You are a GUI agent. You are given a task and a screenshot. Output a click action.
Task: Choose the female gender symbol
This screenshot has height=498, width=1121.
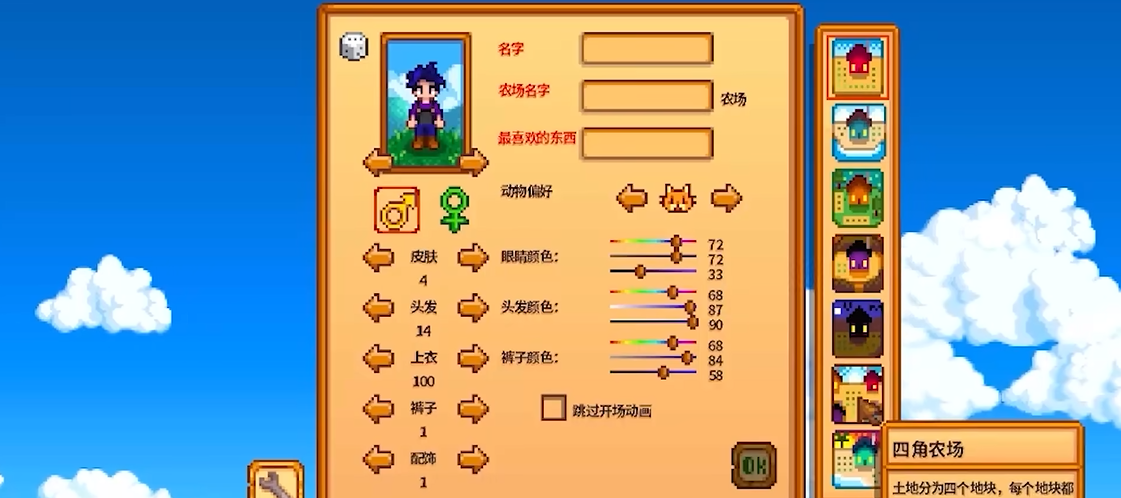(x=454, y=209)
